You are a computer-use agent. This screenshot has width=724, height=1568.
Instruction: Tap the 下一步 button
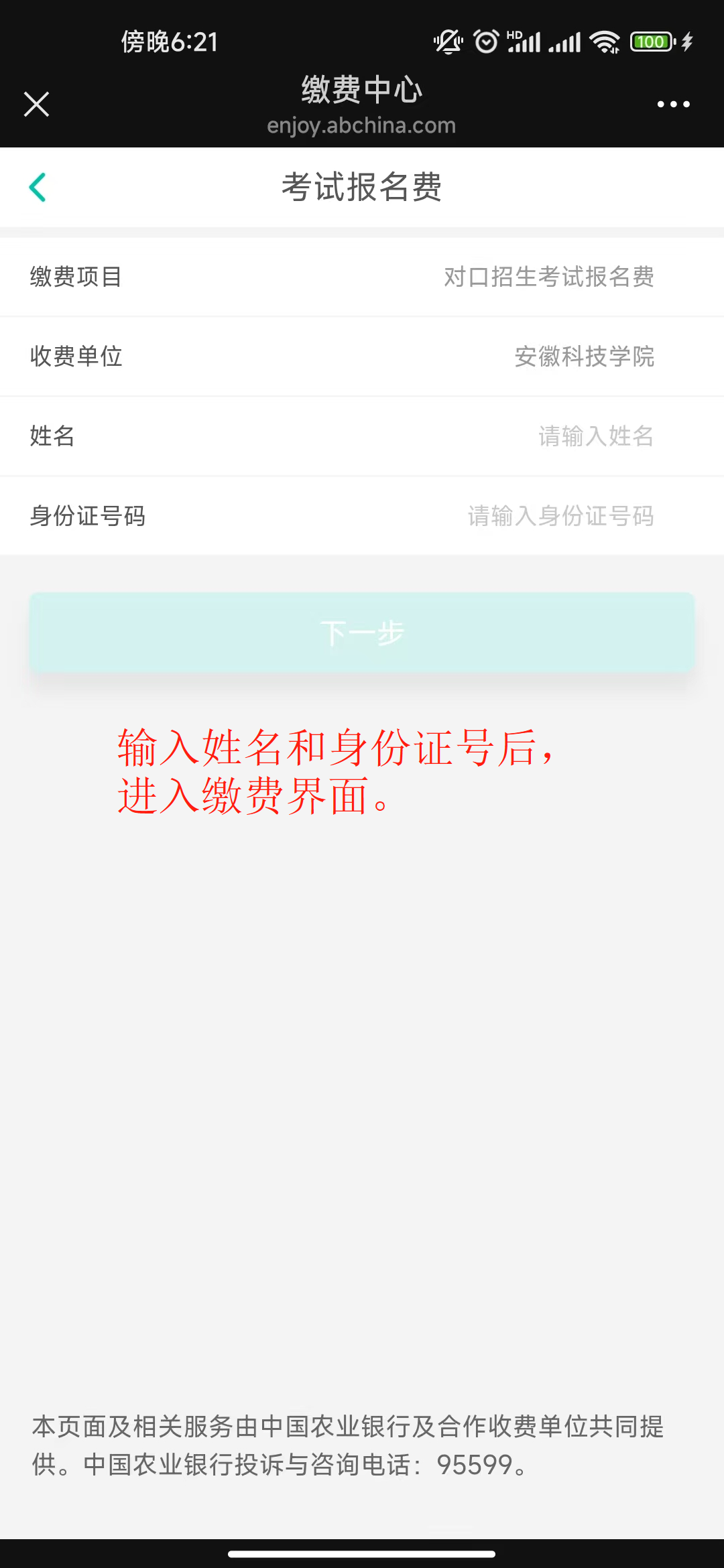(x=362, y=633)
